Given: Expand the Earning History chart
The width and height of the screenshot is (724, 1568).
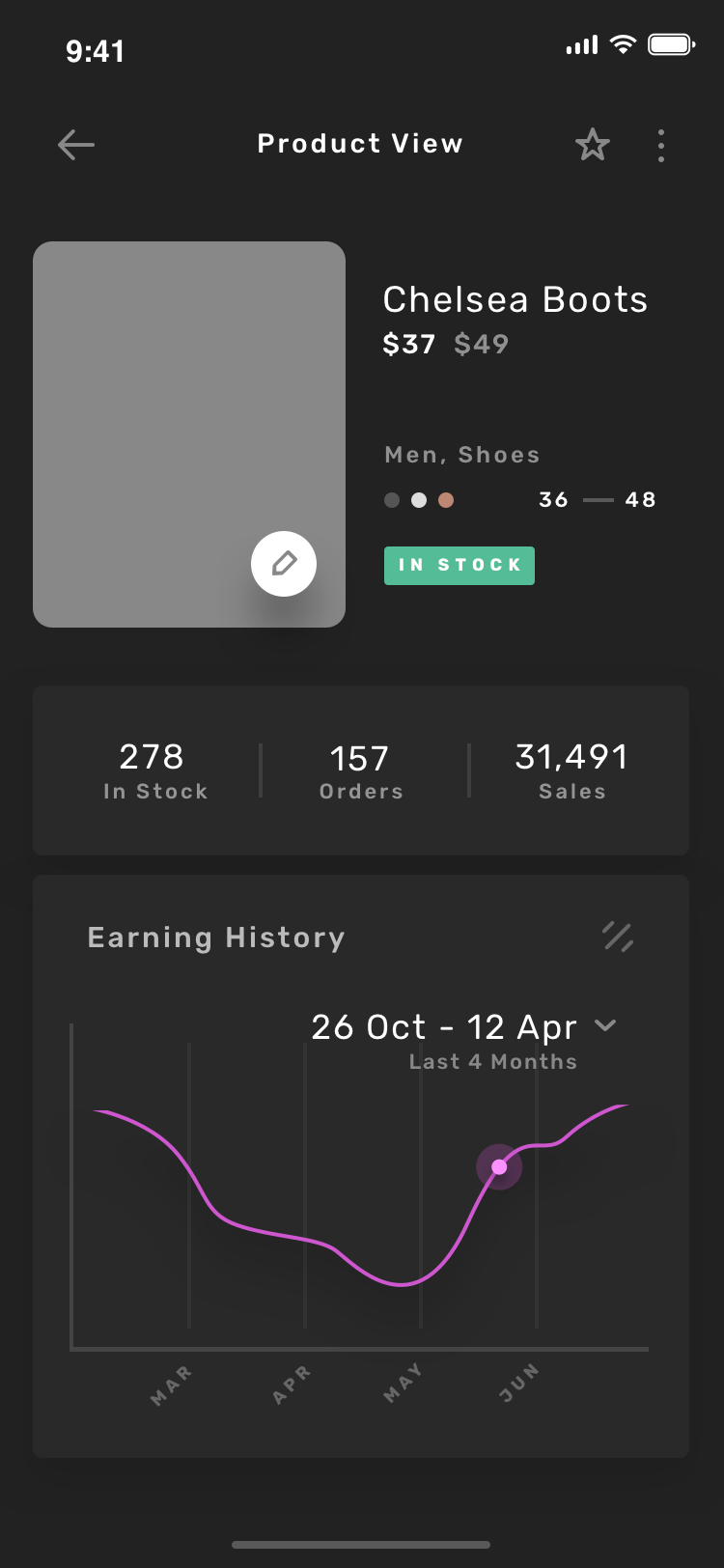Looking at the screenshot, I should point(618,937).
